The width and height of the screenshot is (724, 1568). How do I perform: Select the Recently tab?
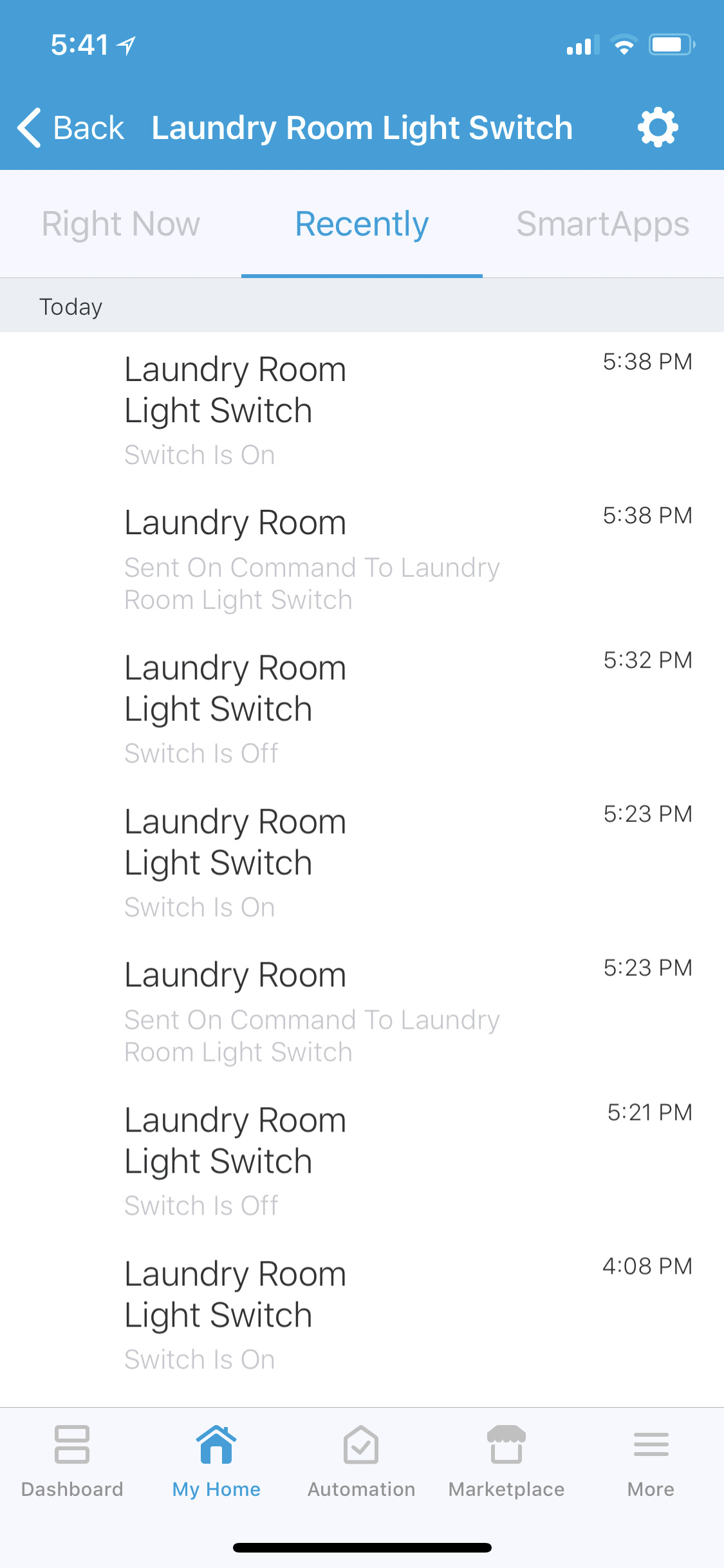pos(362,224)
